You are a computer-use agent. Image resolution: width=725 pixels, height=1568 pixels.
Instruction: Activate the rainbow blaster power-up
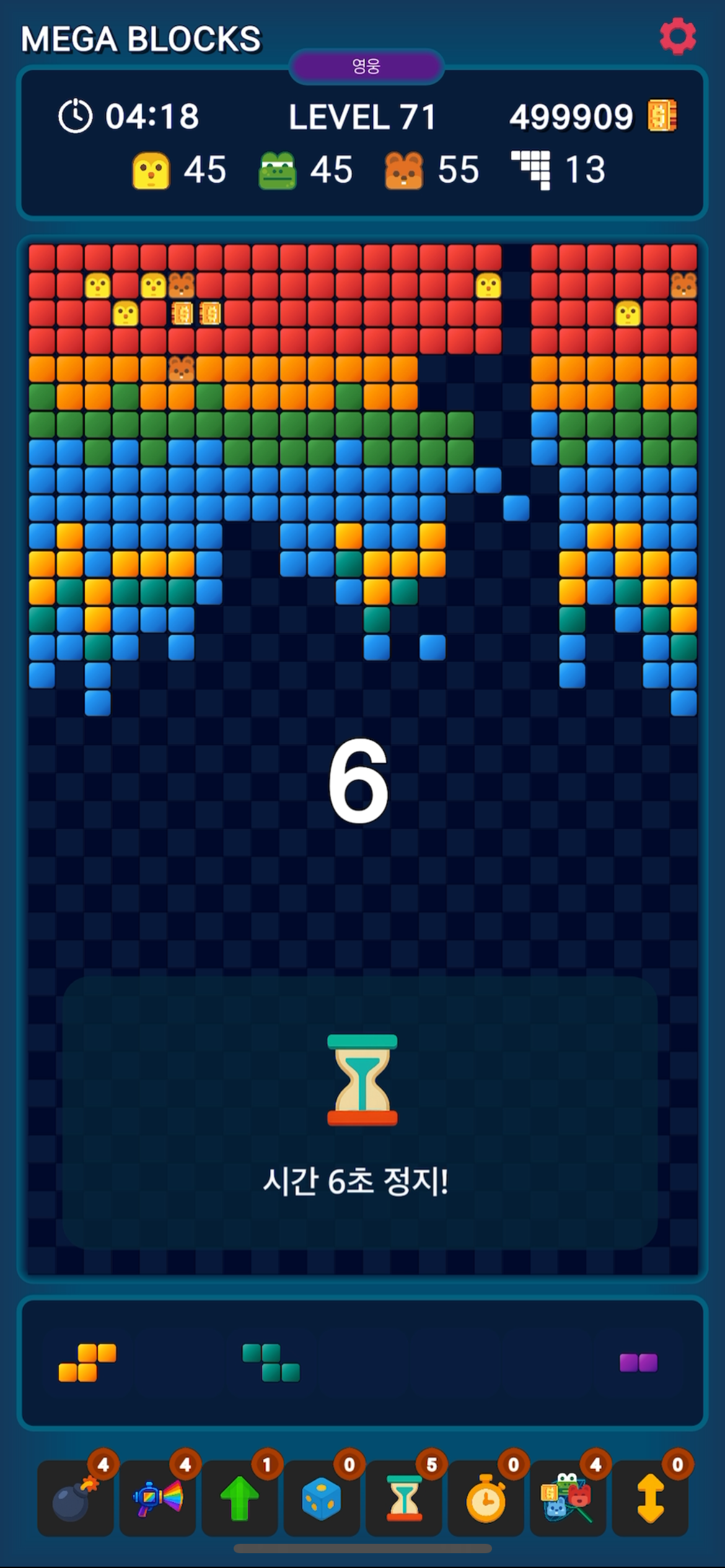[x=157, y=1499]
